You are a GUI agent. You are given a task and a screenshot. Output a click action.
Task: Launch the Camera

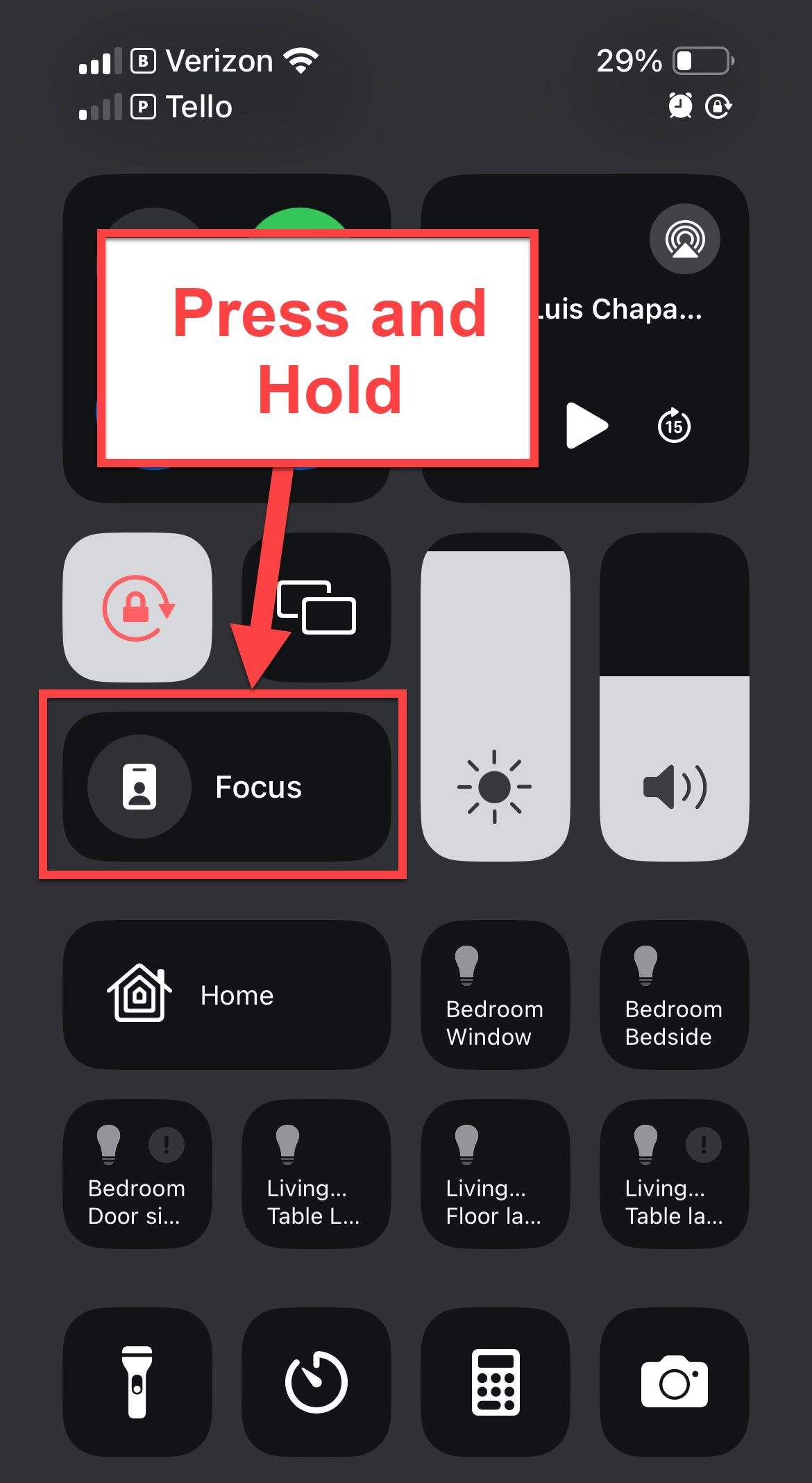(674, 1382)
